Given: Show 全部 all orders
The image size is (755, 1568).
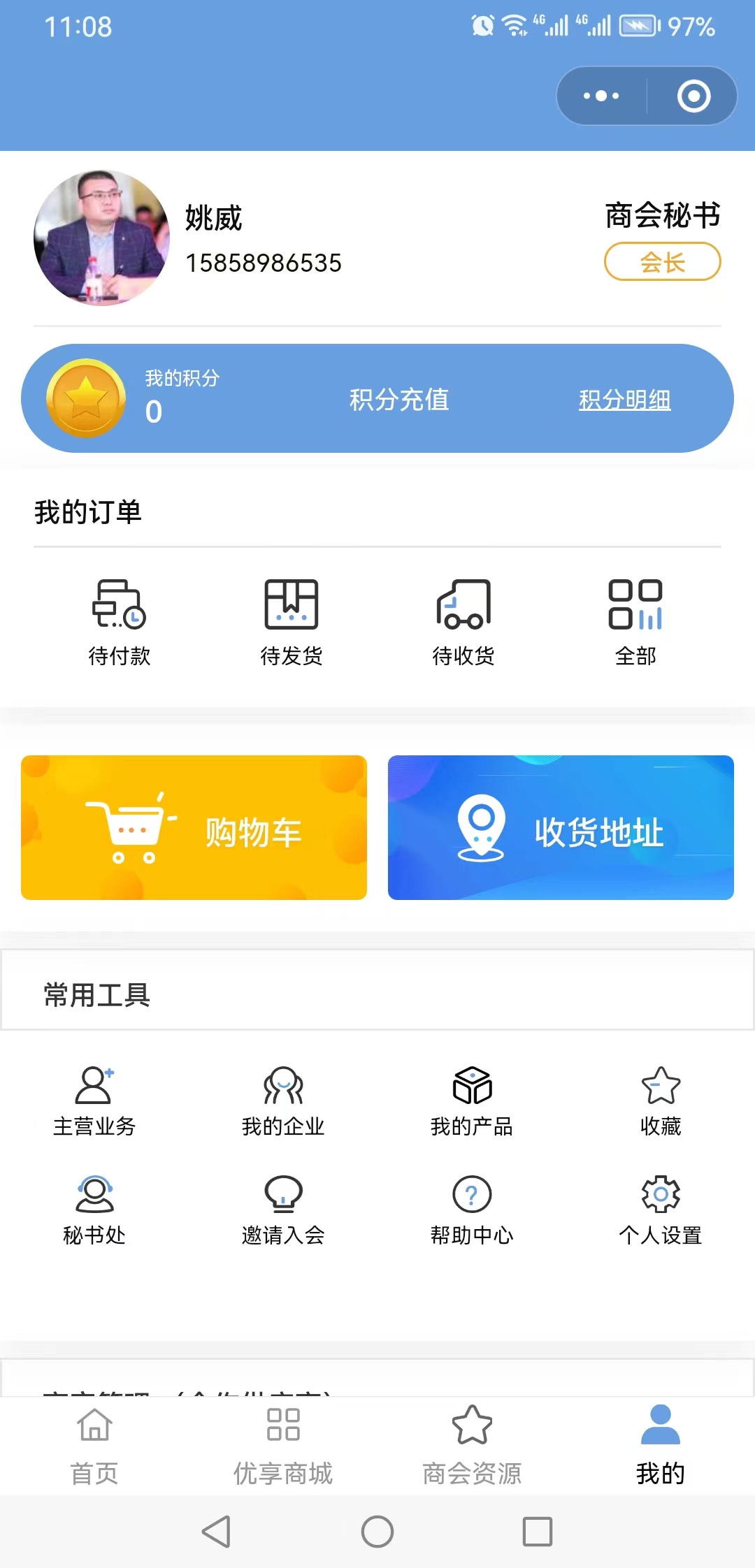Looking at the screenshot, I should tap(635, 621).
